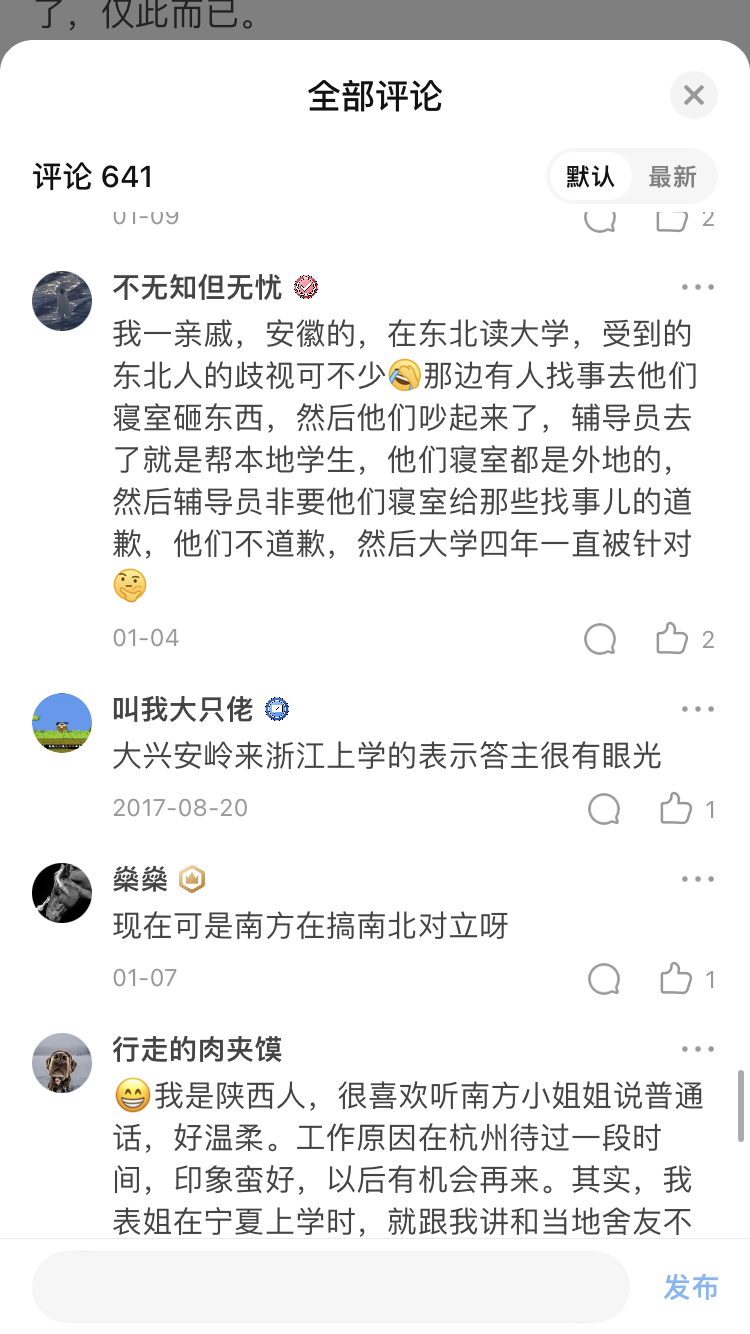Open more options on 燊燊's comment
The image size is (750, 1334).
point(698,879)
